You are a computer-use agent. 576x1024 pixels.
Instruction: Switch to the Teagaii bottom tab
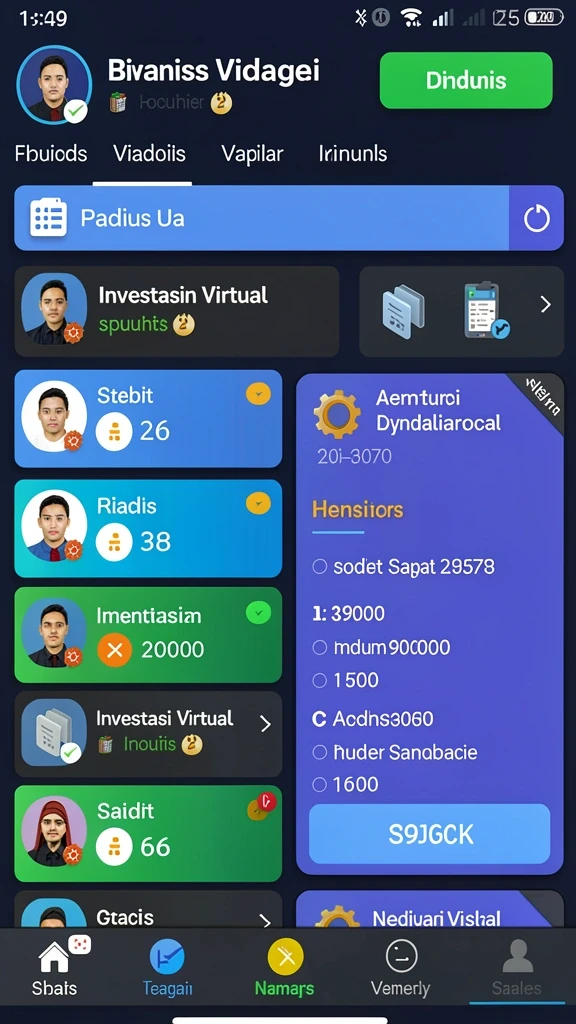pos(168,967)
